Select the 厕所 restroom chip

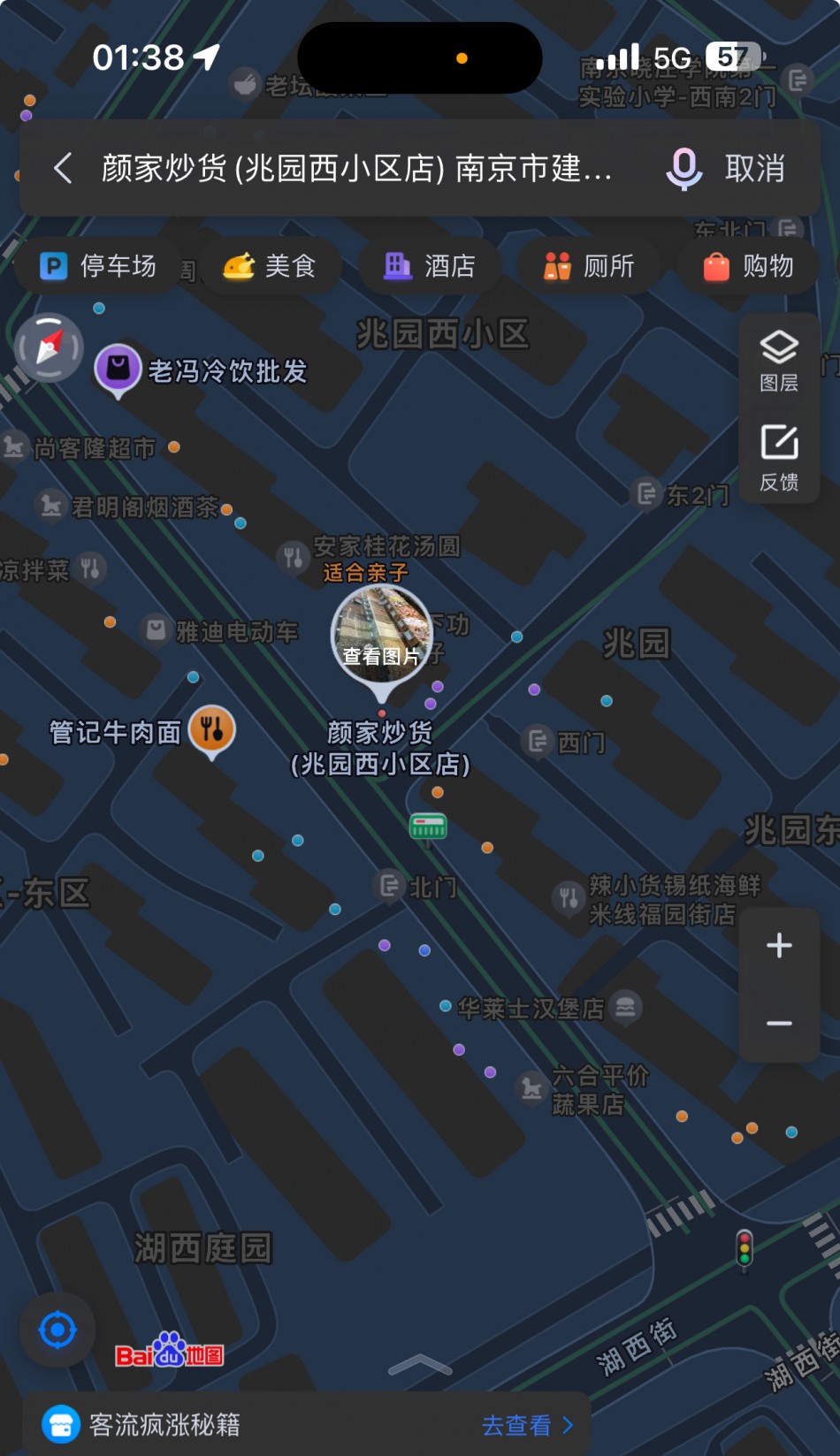coord(590,266)
